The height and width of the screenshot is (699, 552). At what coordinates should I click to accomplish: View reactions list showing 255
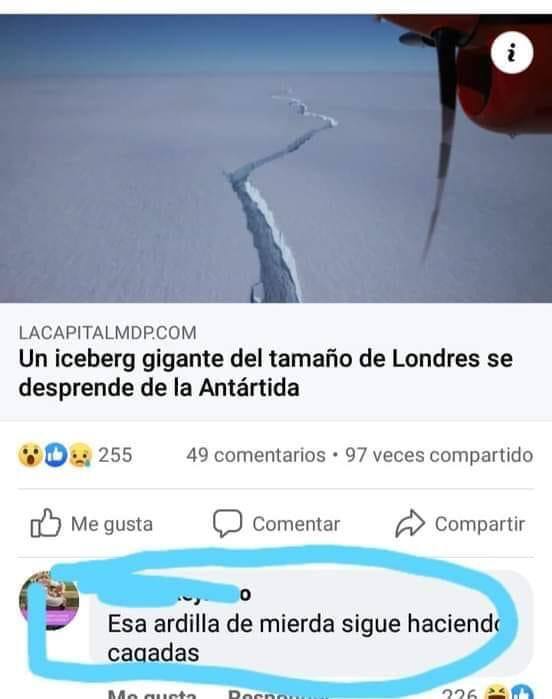click(x=75, y=455)
